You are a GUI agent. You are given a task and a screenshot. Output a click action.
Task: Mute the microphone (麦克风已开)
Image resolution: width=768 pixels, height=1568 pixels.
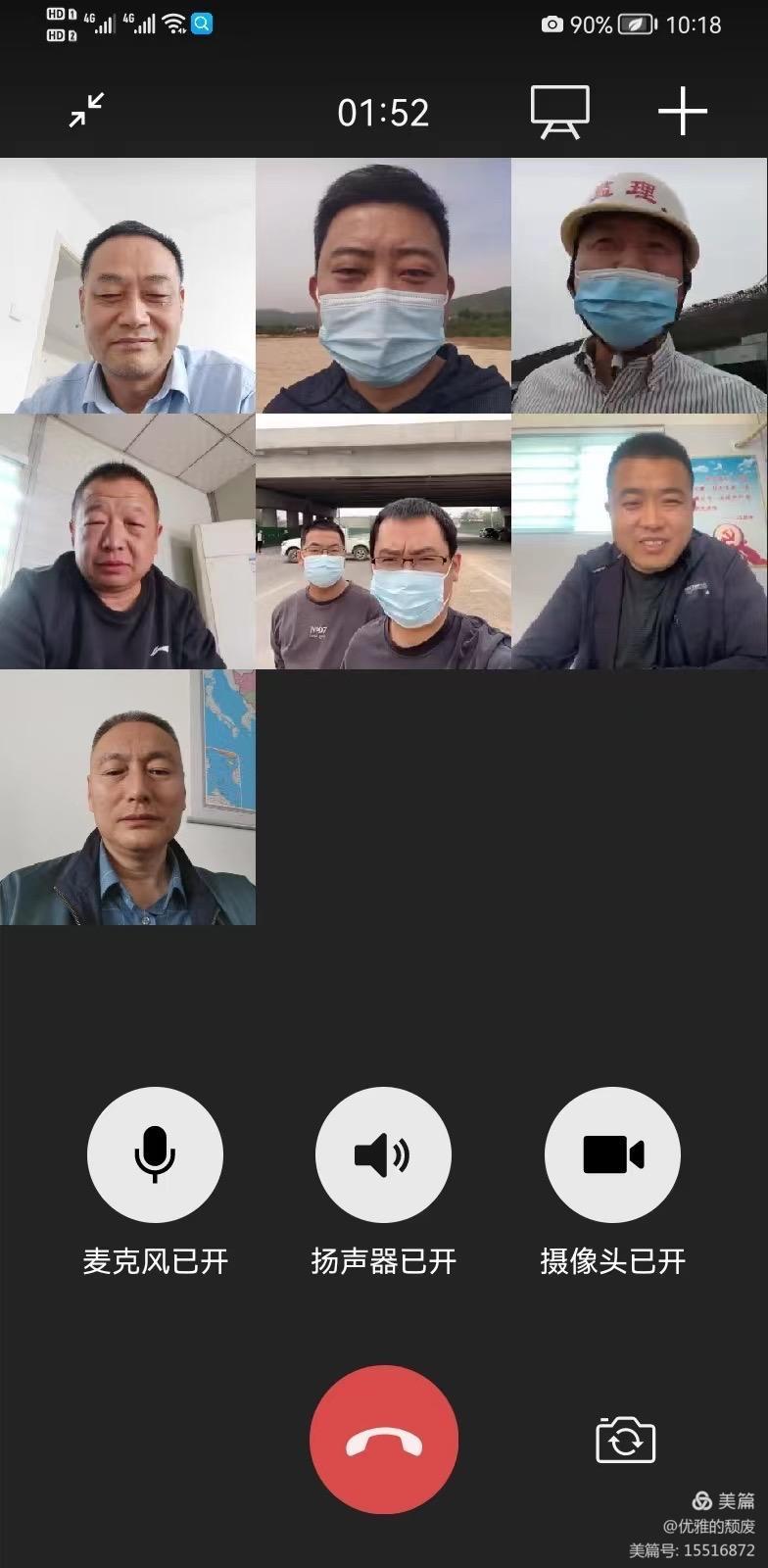coord(155,1154)
